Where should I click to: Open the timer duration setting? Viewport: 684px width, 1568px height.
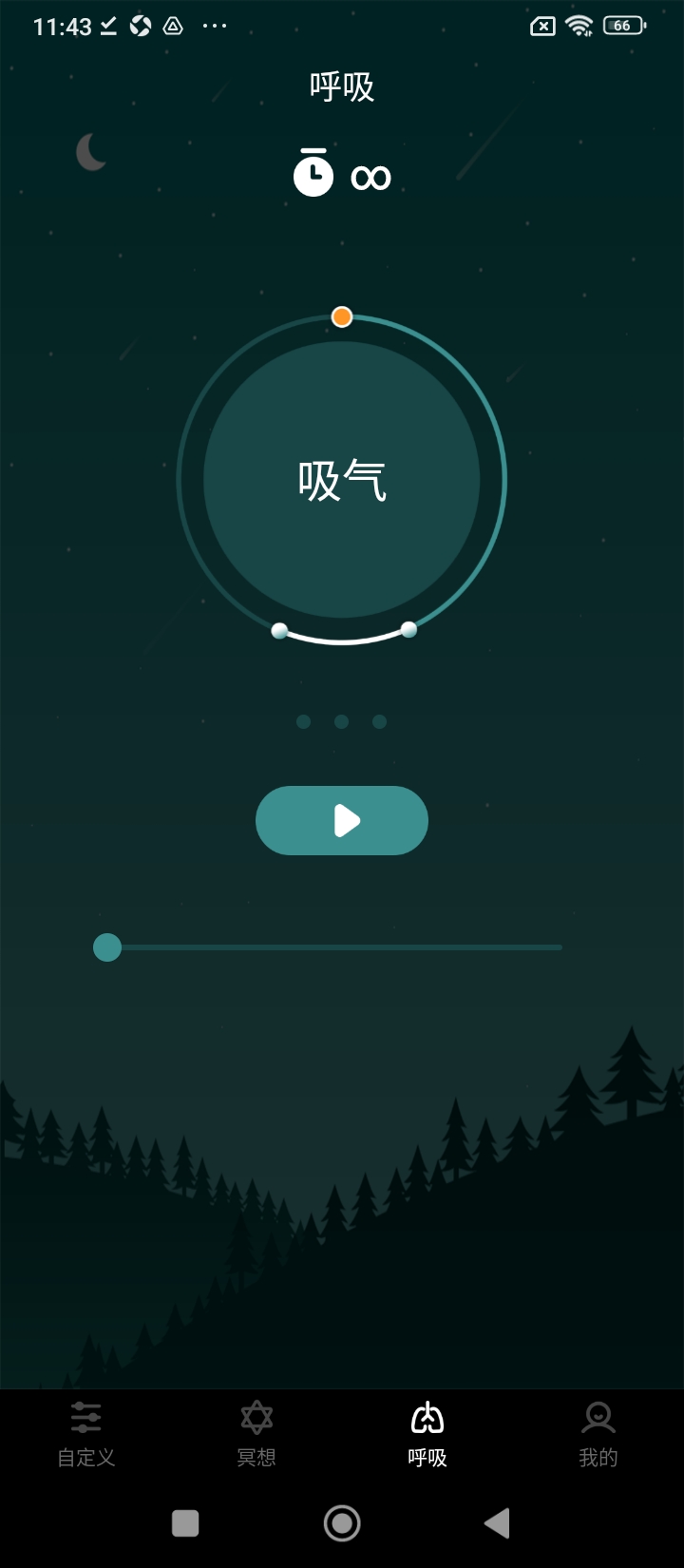pyautogui.click(x=342, y=176)
